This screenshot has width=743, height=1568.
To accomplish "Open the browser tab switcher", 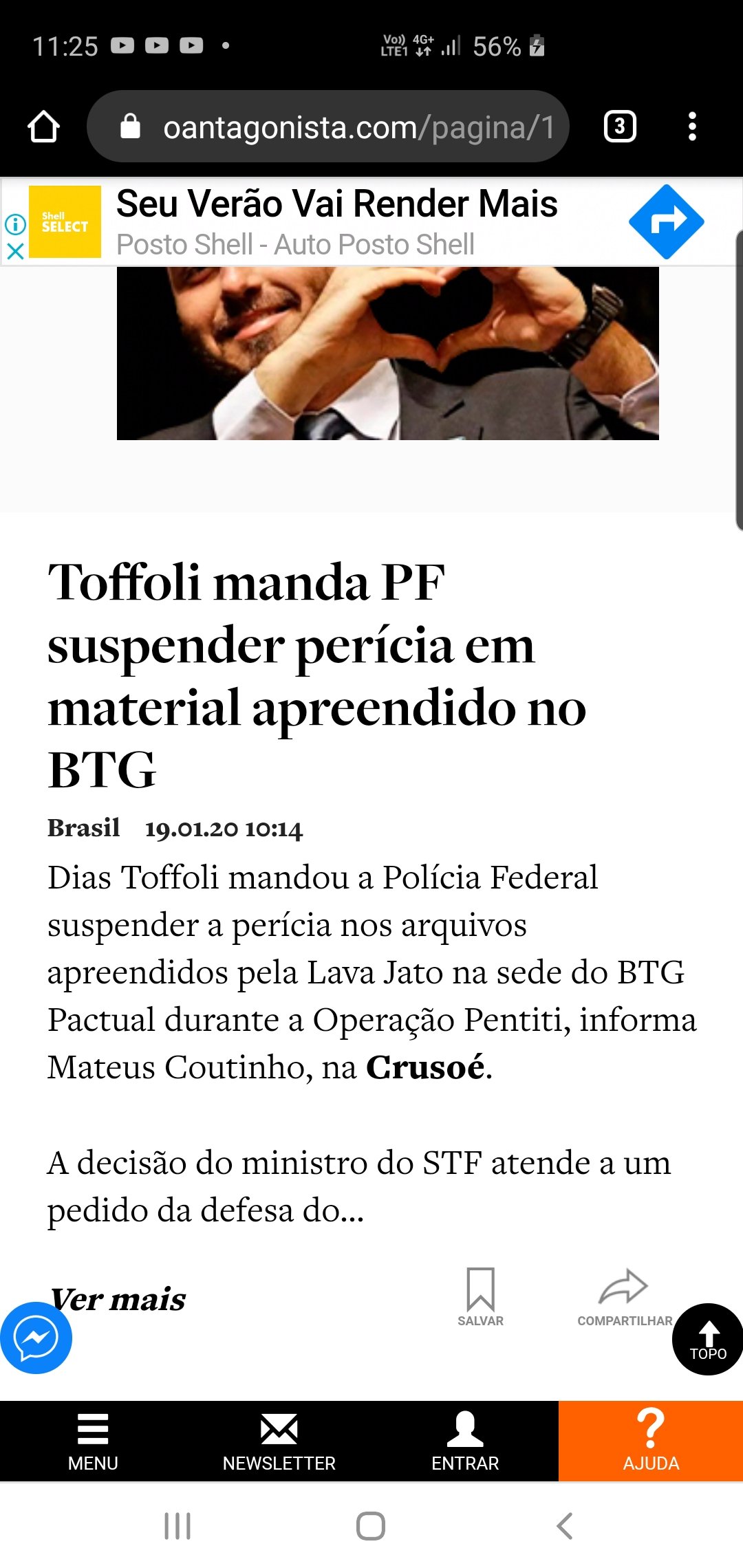I will pos(619,127).
